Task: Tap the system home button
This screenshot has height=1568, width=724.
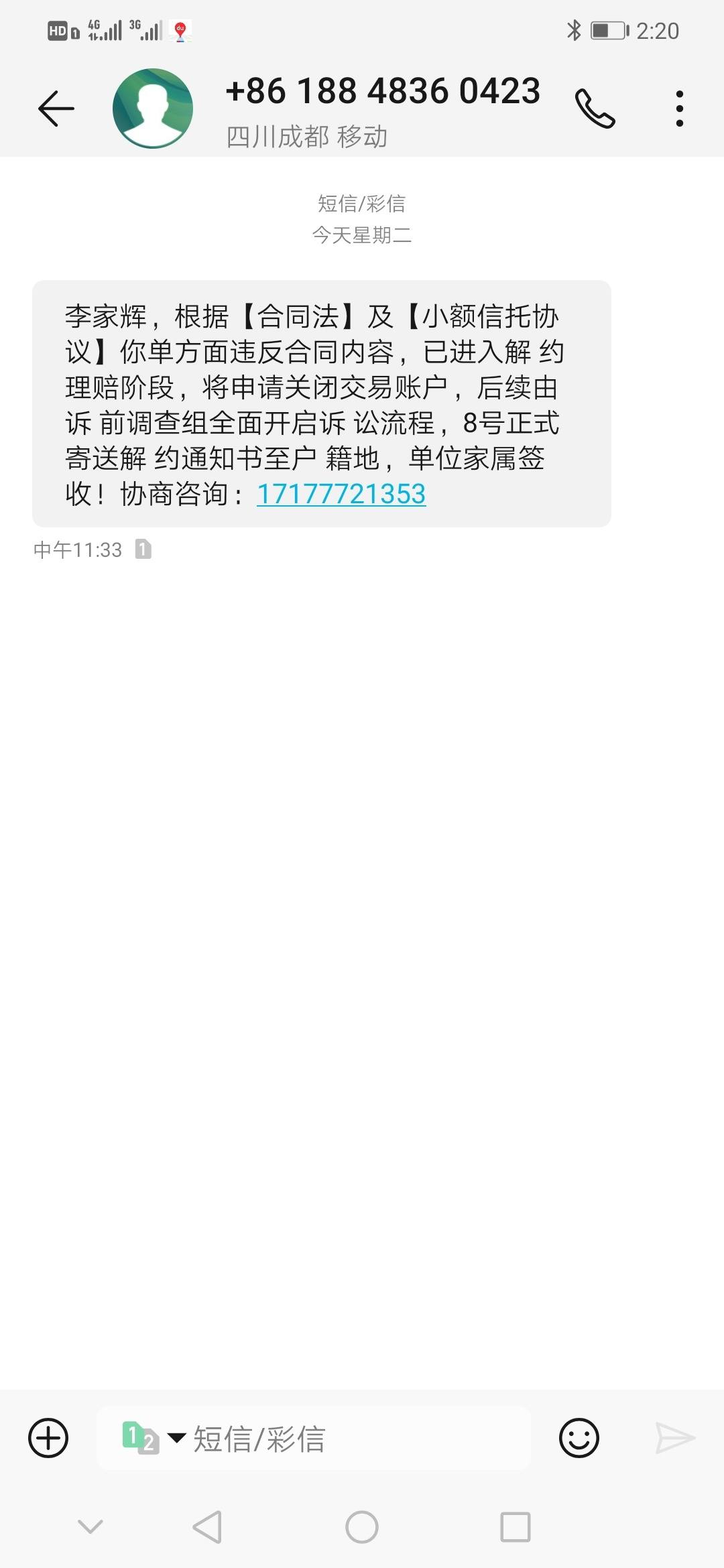Action: tap(362, 1527)
